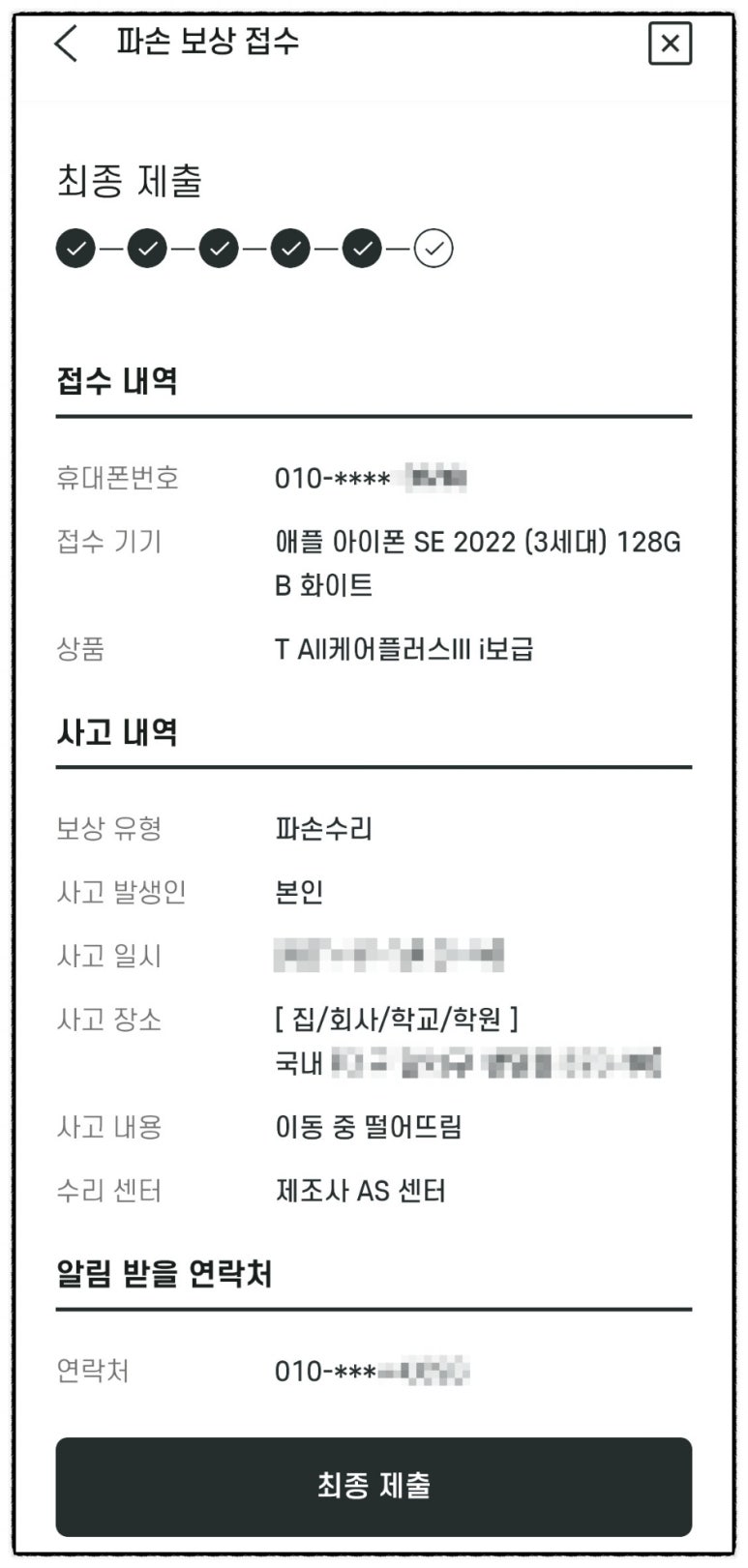Image resolution: width=748 pixels, height=1568 pixels.
Task: Close the 파손 보상 접수 screen
Action: coord(670,44)
